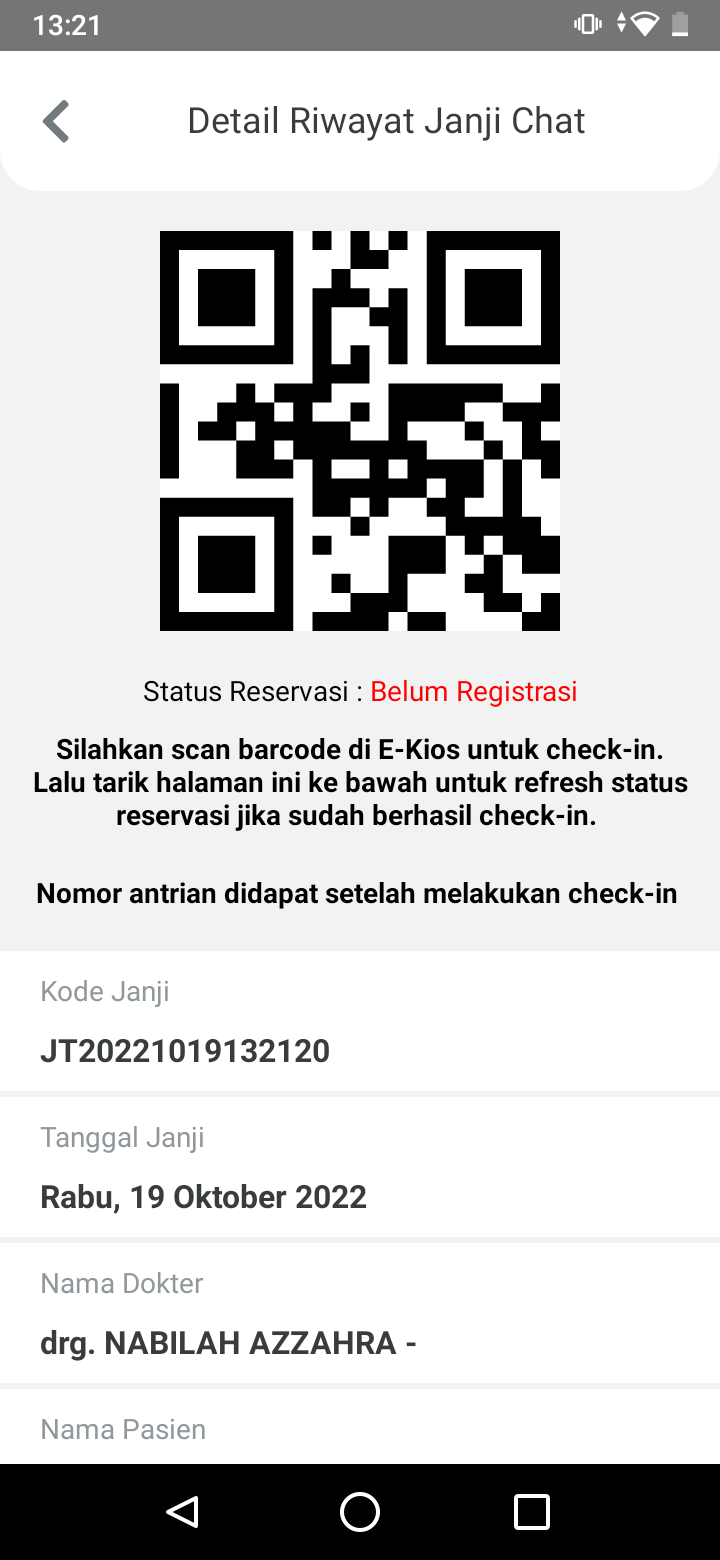Tap the system back button
720x1560 pixels.
182,1512
